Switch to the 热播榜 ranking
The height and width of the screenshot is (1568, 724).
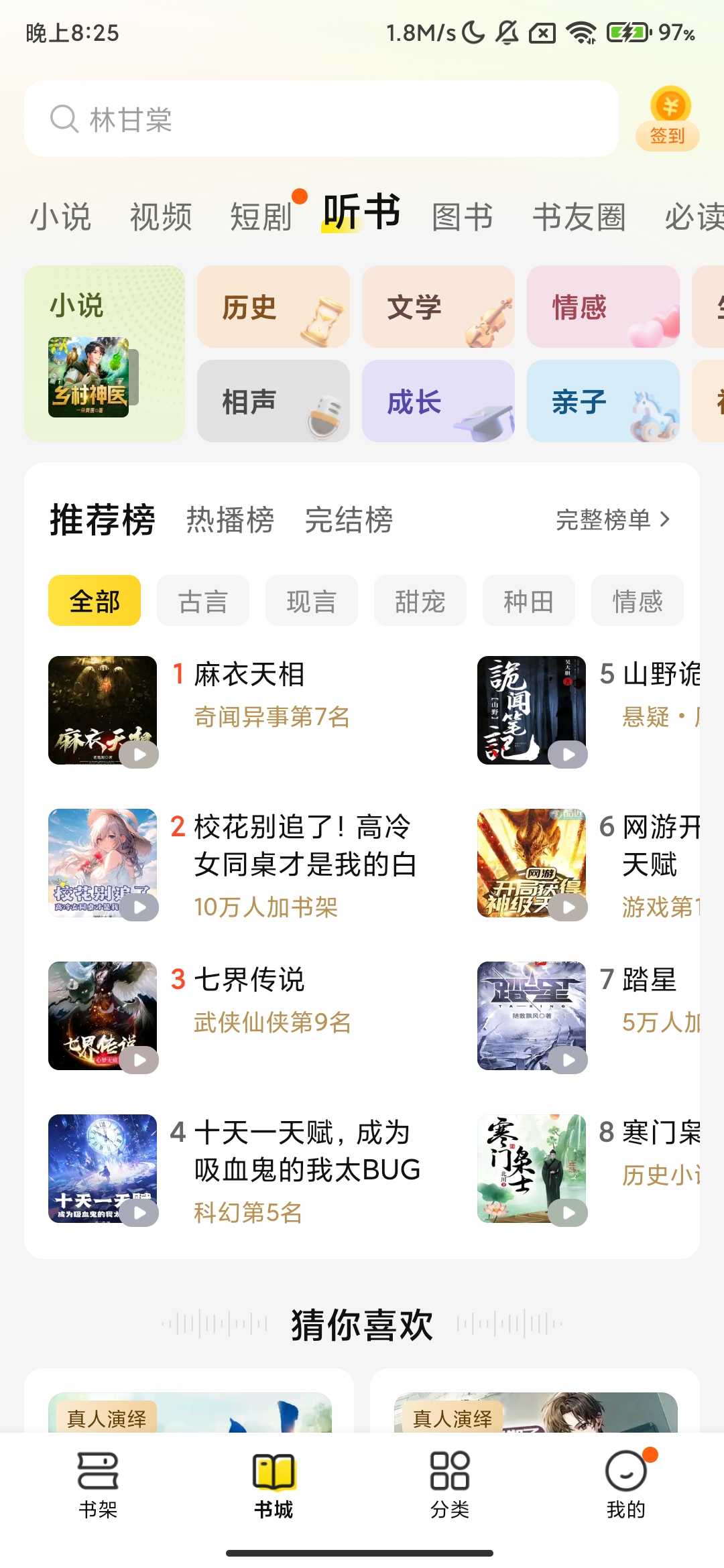point(230,520)
